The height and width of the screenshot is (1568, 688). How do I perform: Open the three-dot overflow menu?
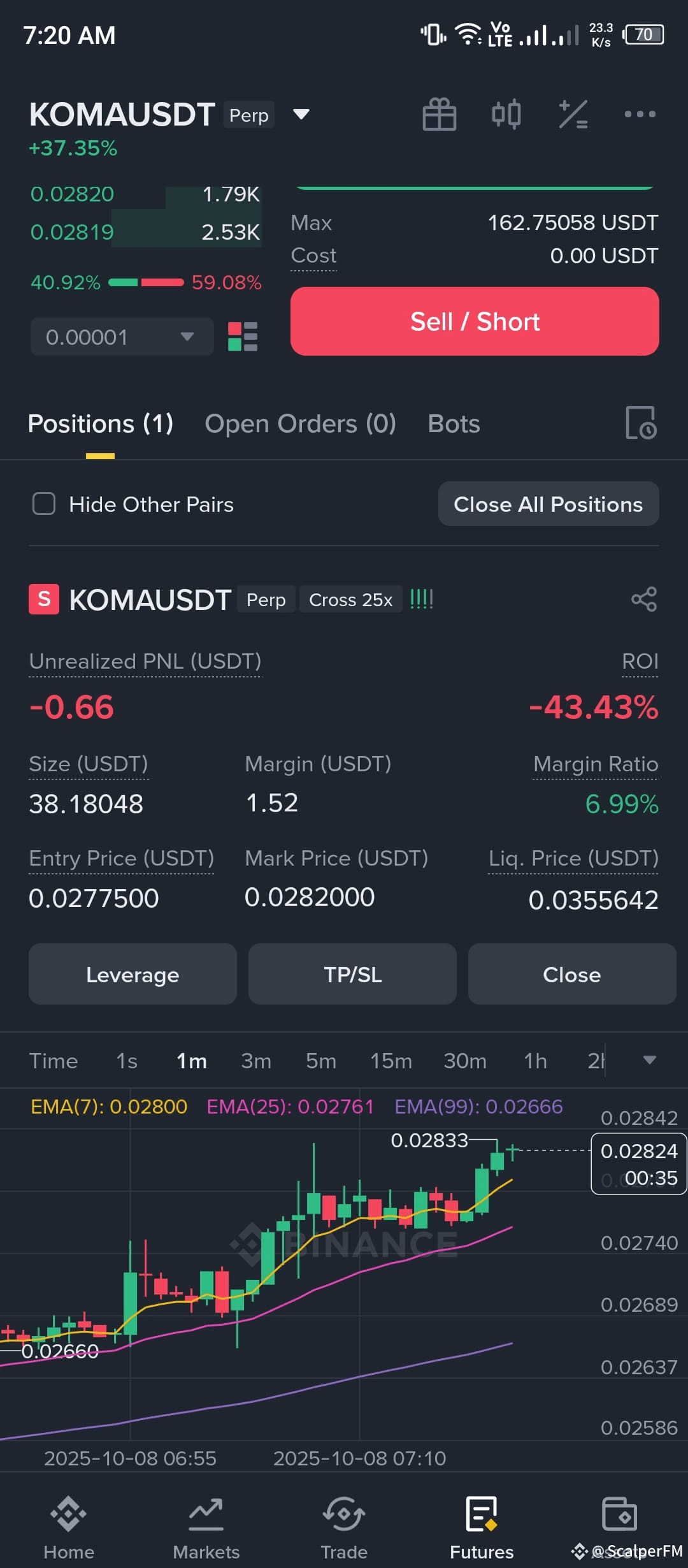tap(640, 115)
